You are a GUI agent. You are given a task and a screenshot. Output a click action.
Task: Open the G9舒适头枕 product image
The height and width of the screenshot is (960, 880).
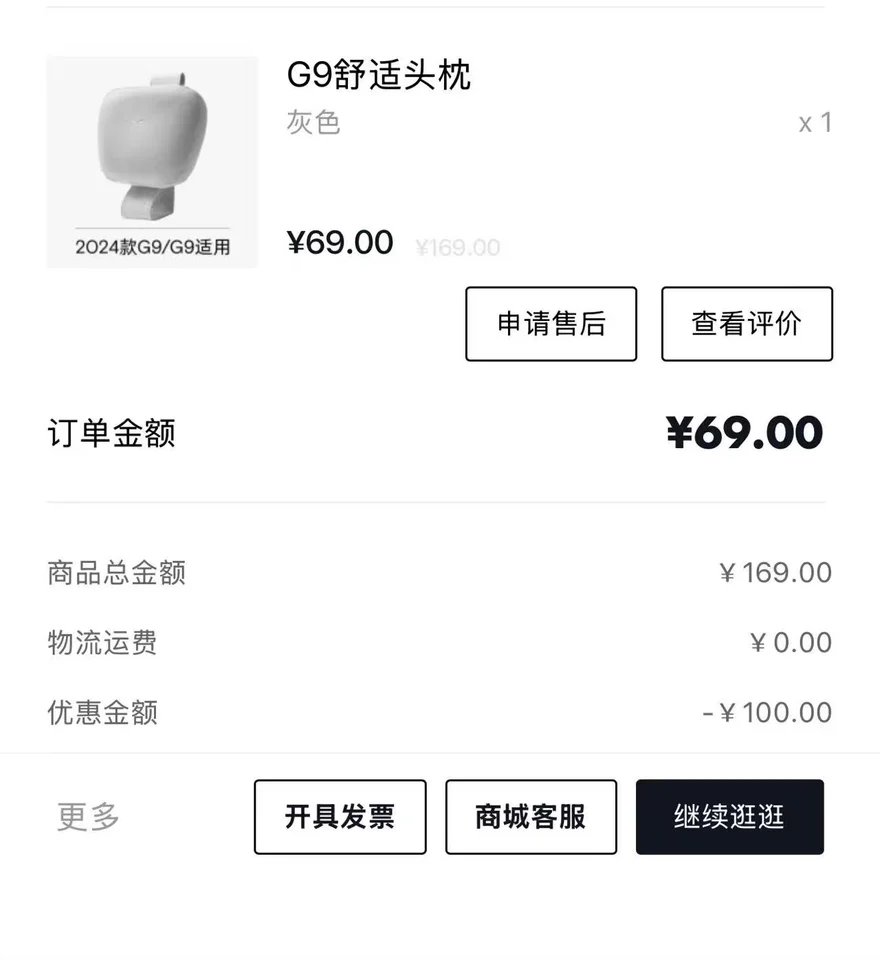[x=152, y=163]
